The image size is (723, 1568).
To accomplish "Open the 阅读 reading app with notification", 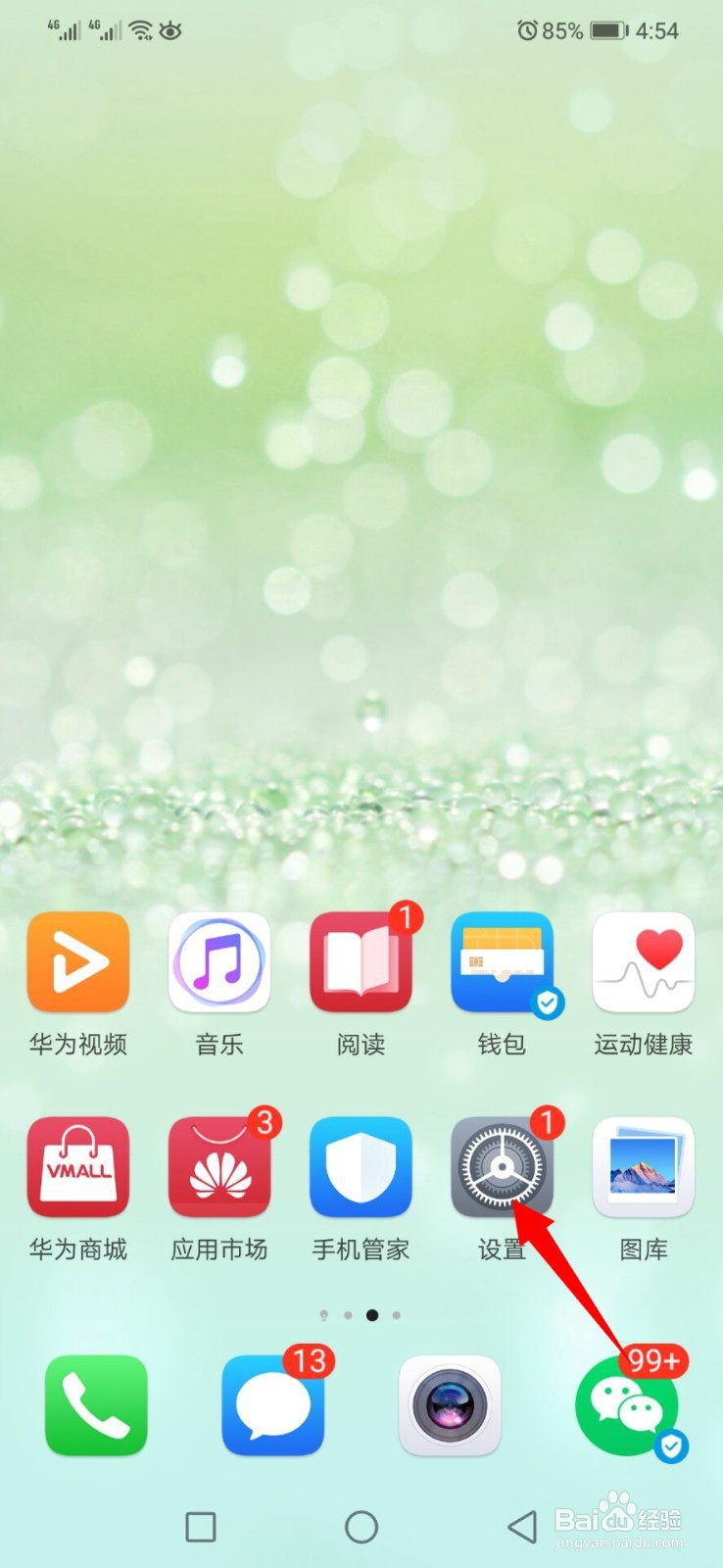I will point(361,961).
